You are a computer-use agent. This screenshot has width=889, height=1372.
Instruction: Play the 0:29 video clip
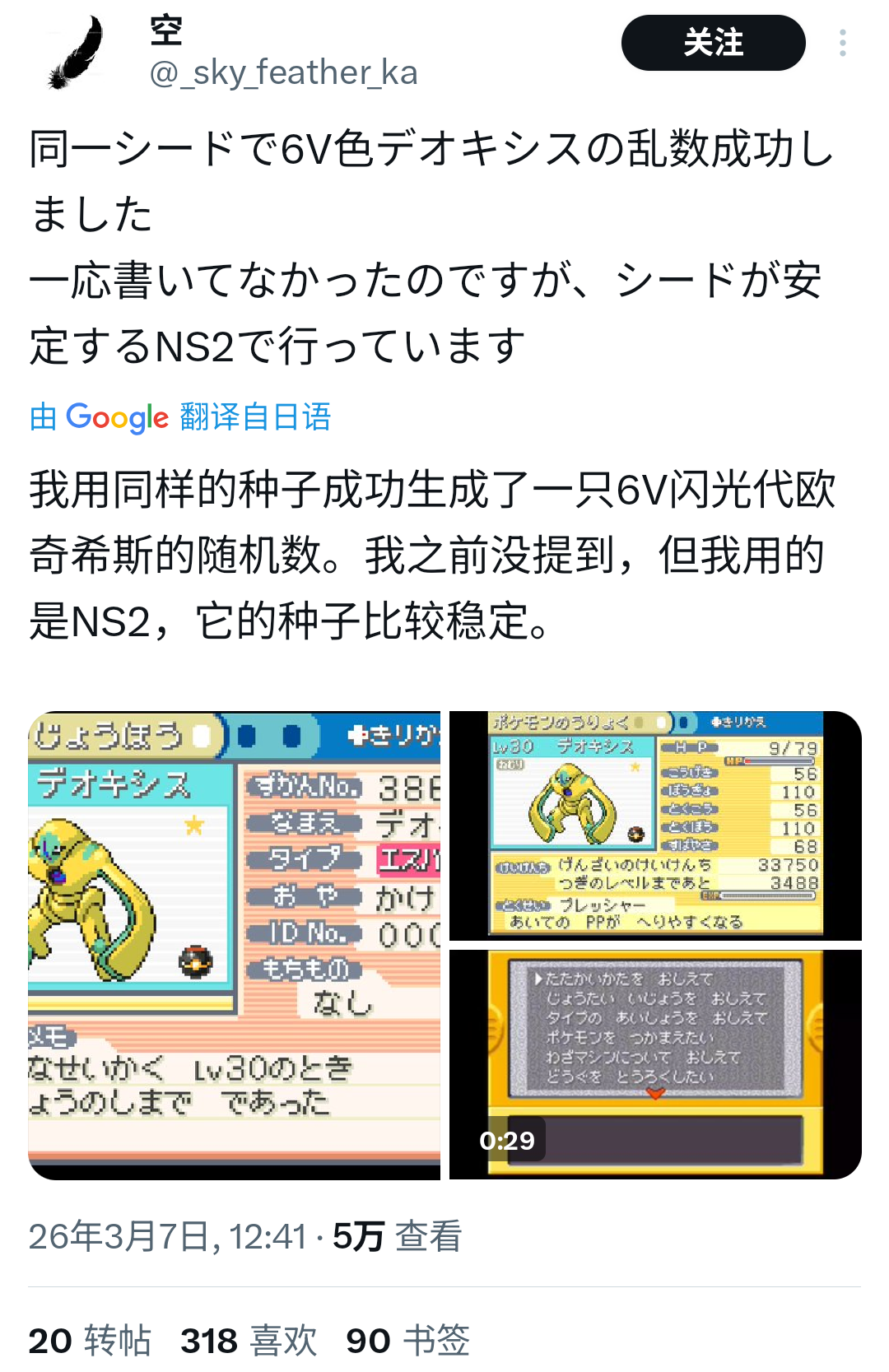[655, 1063]
